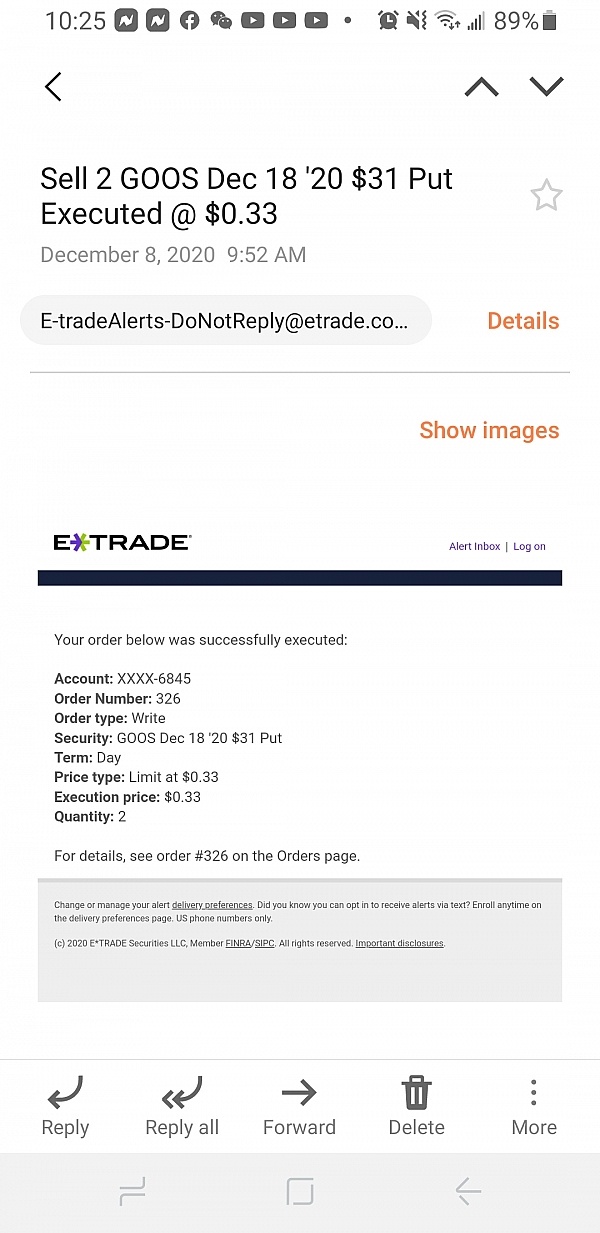Image resolution: width=600 pixels, height=1233 pixels.
Task: Tap the system home button
Action: [x=300, y=1191]
